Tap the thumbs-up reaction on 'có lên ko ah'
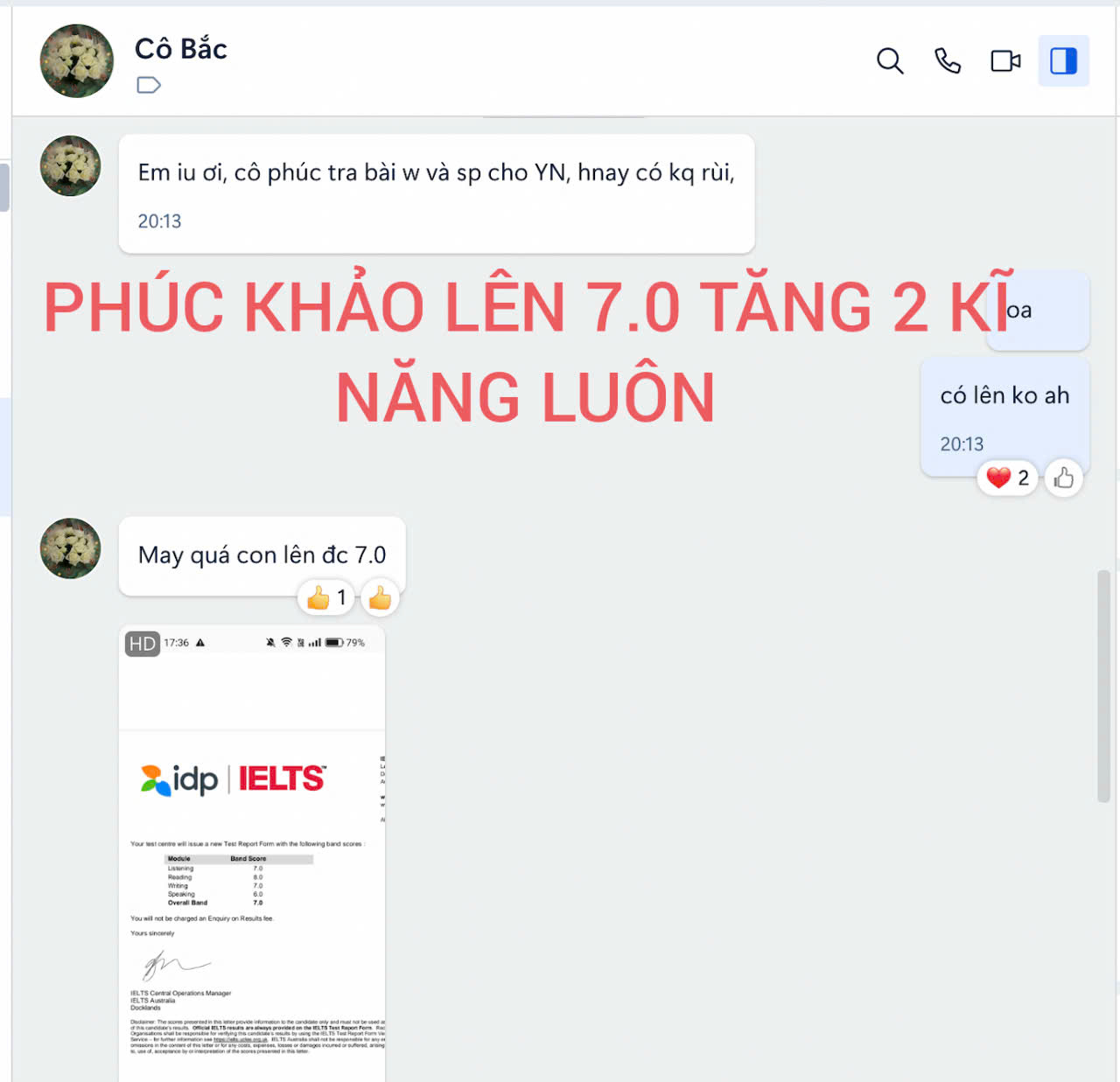The width and height of the screenshot is (1120, 1082). (1063, 478)
